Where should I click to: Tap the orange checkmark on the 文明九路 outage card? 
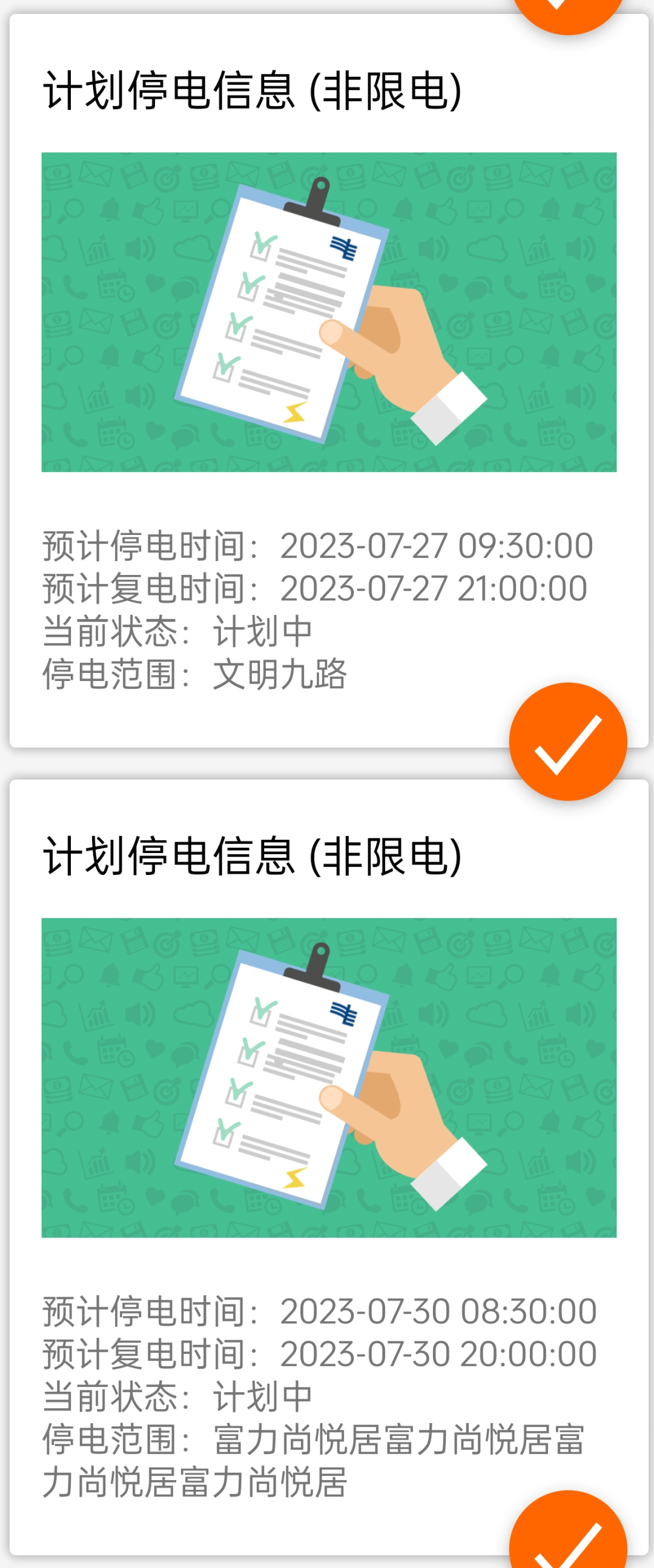pos(567,741)
